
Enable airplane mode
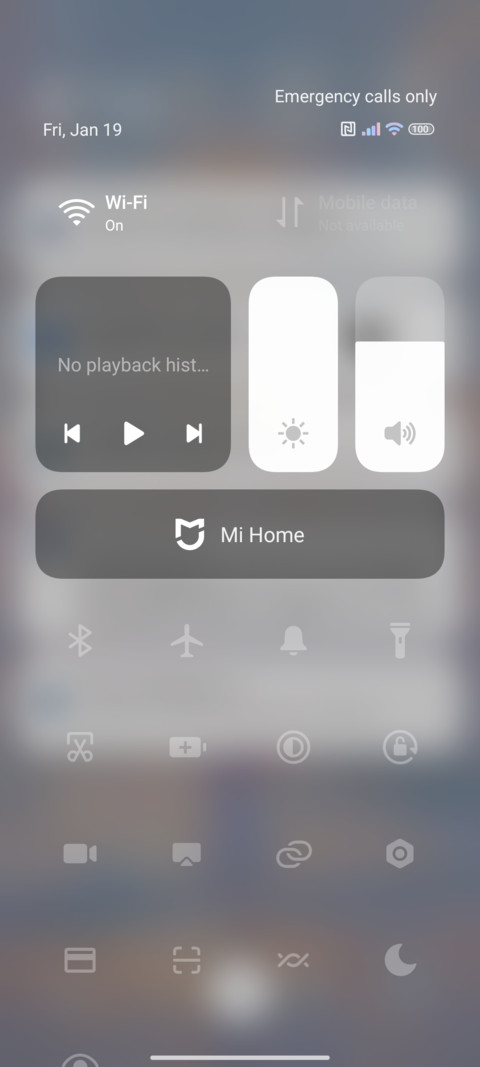pos(187,640)
